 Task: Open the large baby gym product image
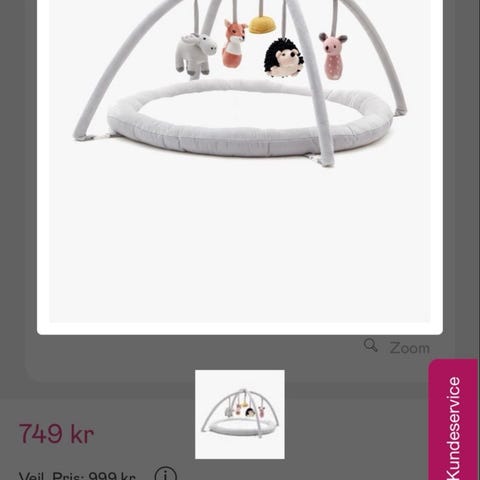240,161
